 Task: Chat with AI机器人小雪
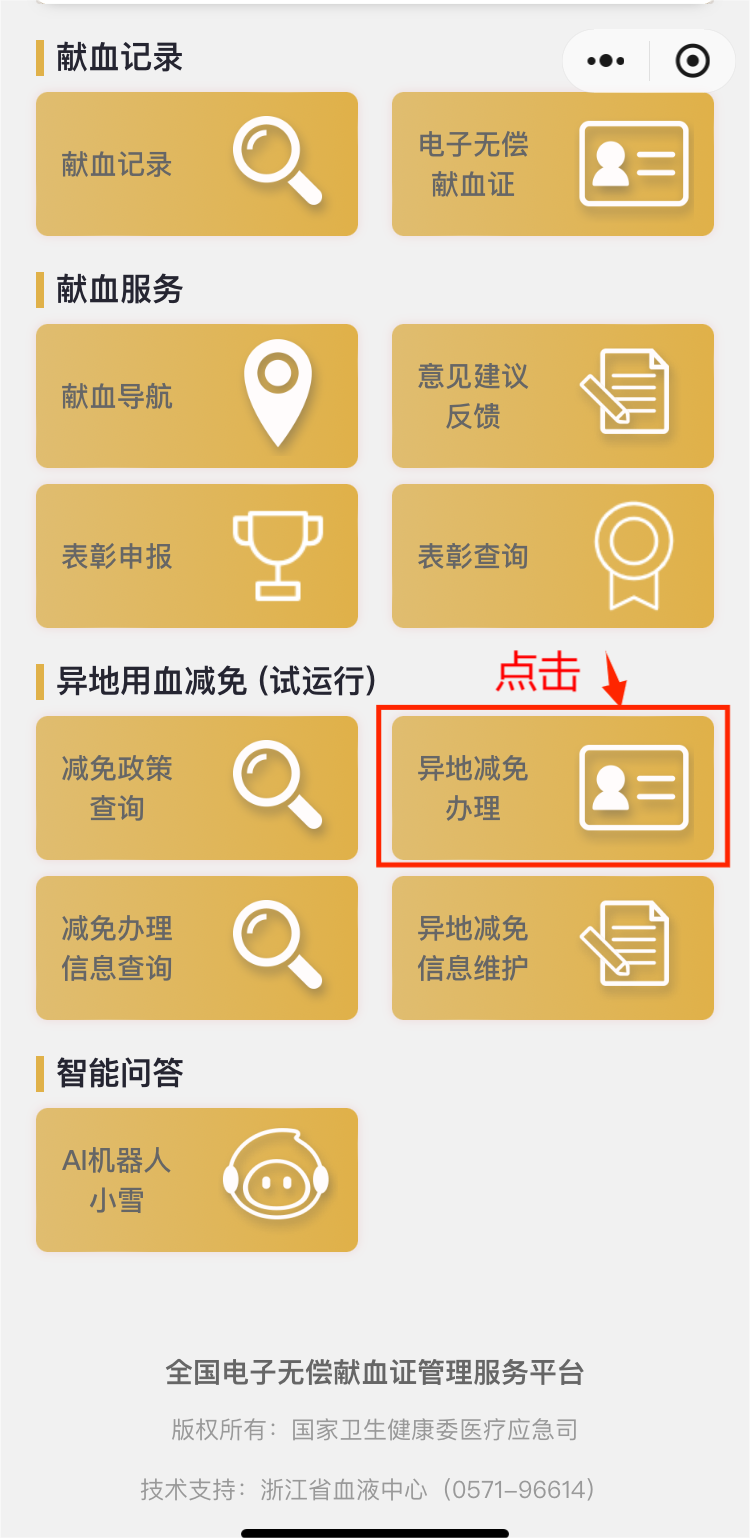click(197, 1180)
